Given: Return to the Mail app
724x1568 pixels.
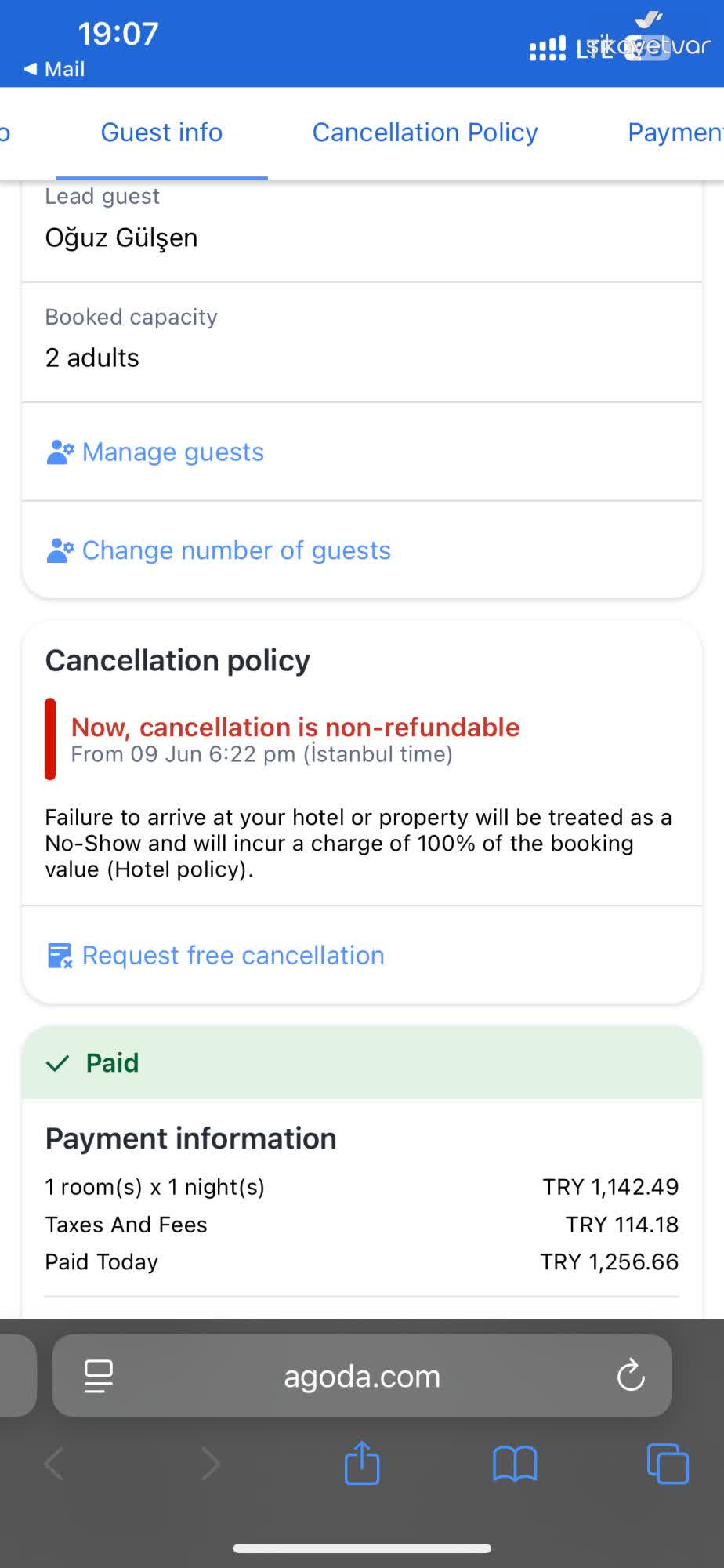Looking at the screenshot, I should pos(52,69).
